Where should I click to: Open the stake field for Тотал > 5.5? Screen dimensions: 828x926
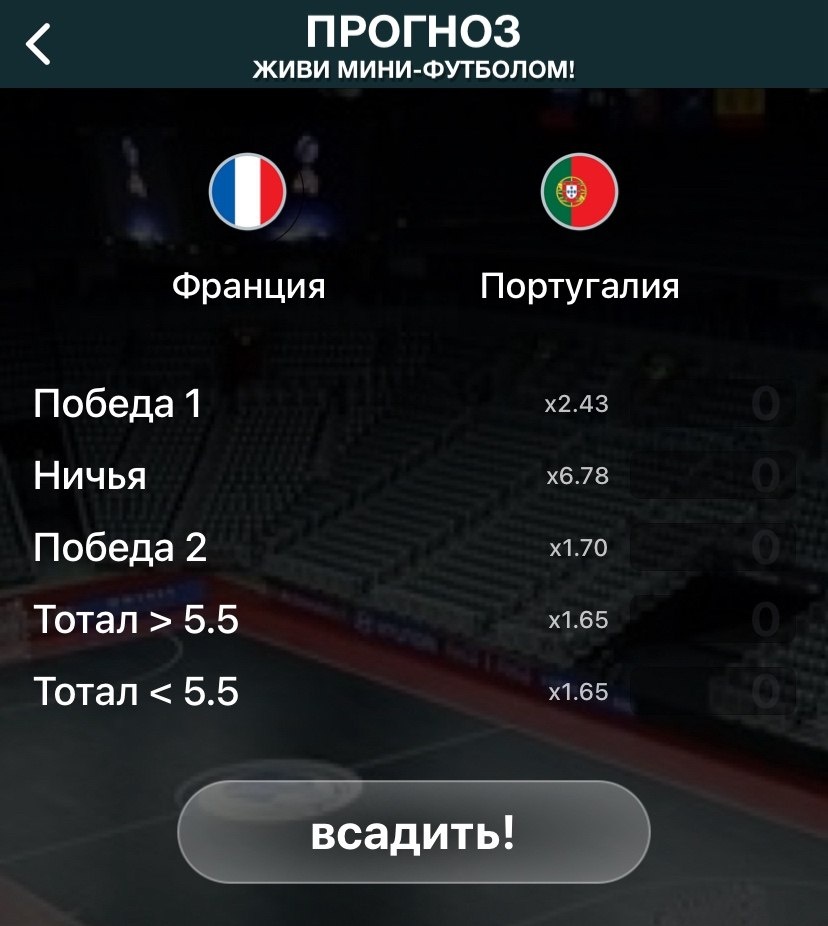pos(763,620)
